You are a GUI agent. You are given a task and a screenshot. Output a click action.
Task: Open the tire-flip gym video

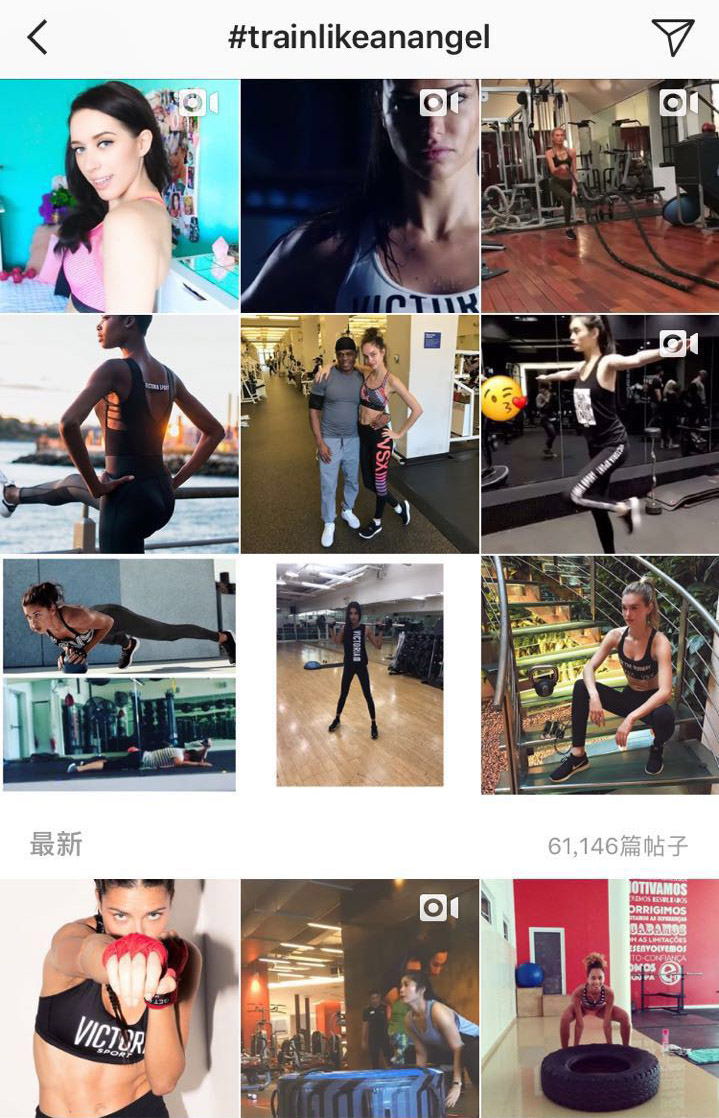click(x=360, y=998)
